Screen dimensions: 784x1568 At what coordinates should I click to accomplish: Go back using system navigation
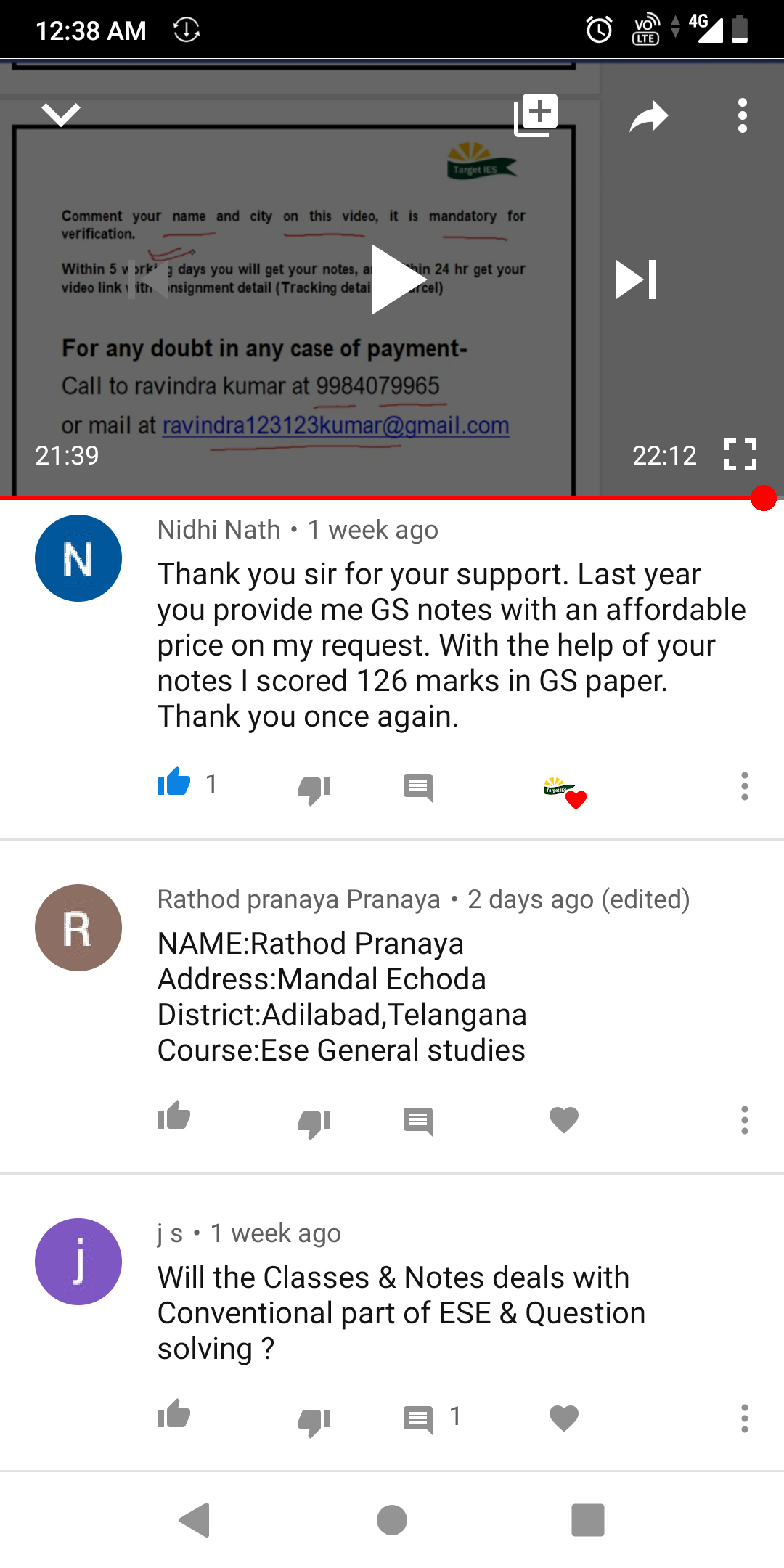pyautogui.click(x=195, y=1520)
